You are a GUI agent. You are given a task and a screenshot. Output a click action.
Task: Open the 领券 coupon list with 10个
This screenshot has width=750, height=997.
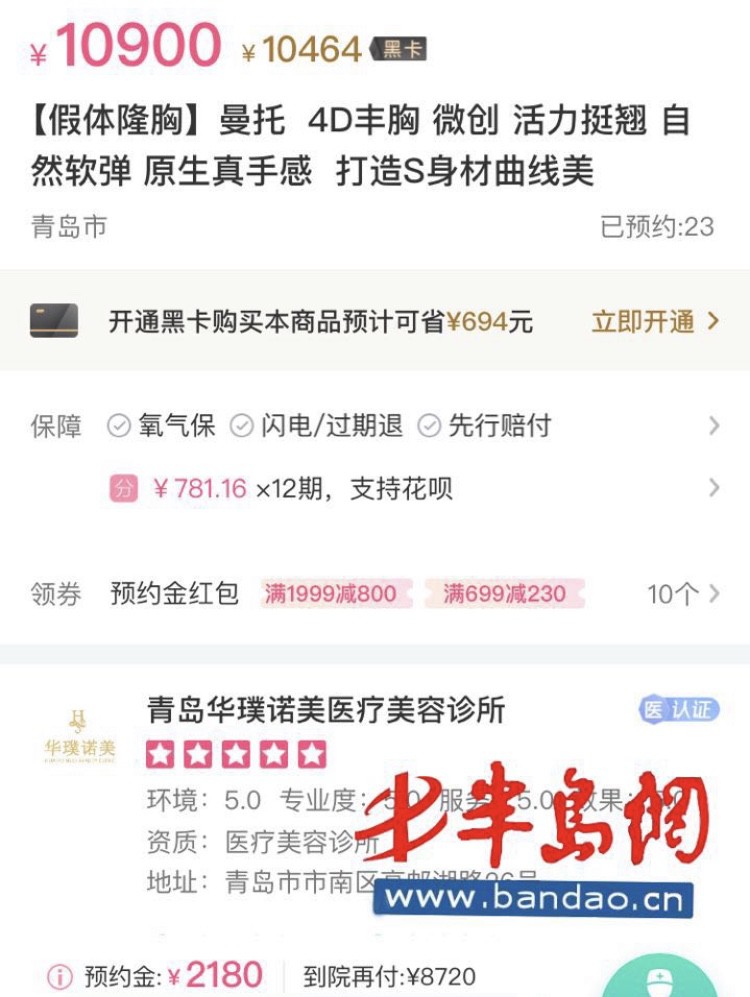click(684, 594)
